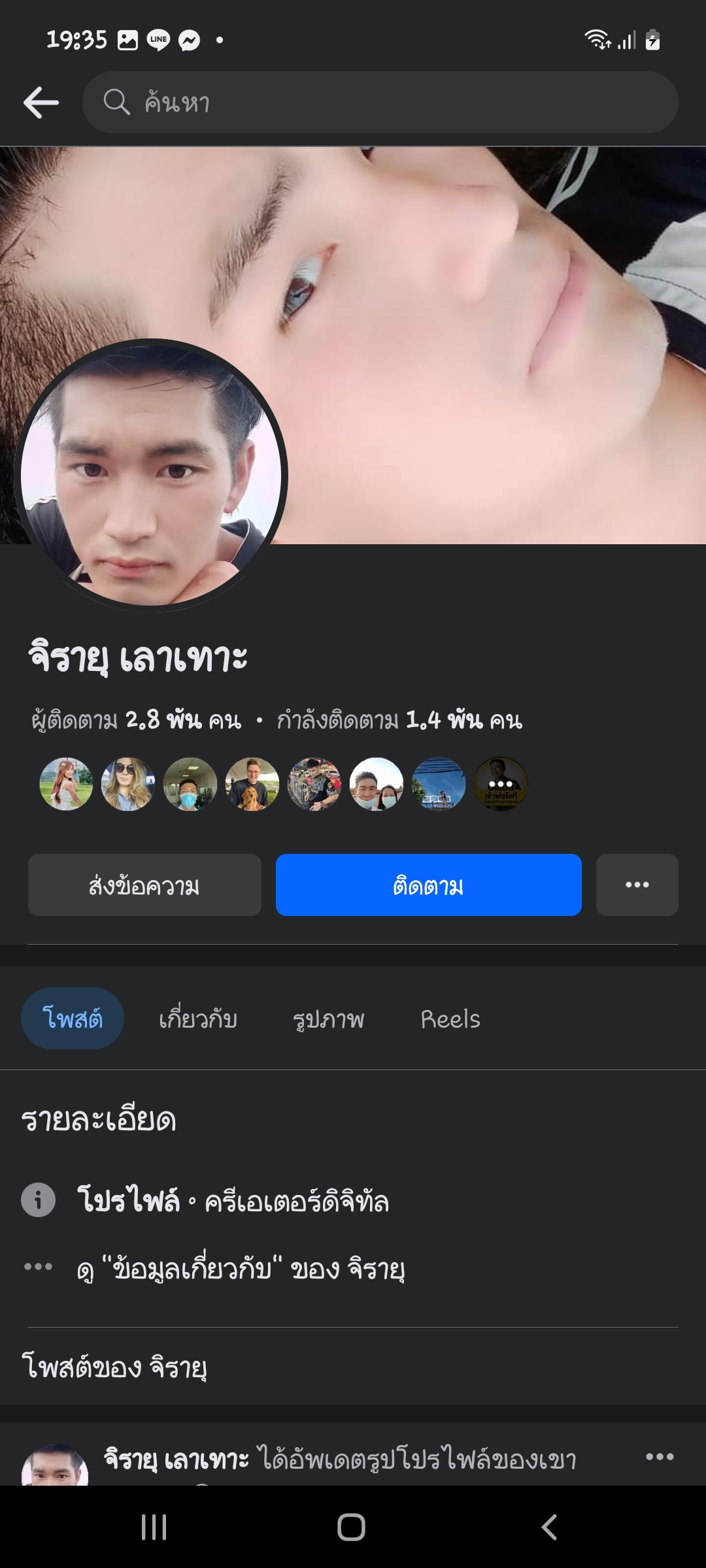Open the following count กำลังติดตาม 1.4 พัน
The height and width of the screenshot is (1568, 706).
pyautogui.click(x=399, y=720)
